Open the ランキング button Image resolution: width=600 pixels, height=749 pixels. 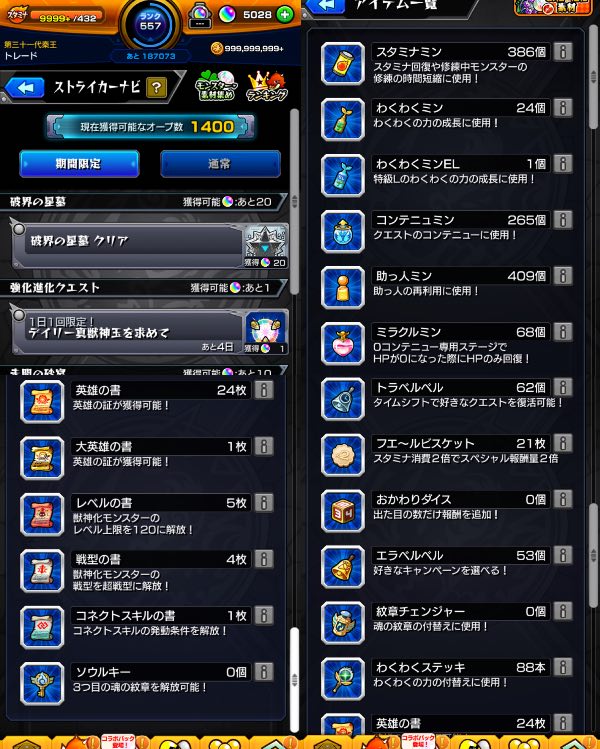pos(265,86)
